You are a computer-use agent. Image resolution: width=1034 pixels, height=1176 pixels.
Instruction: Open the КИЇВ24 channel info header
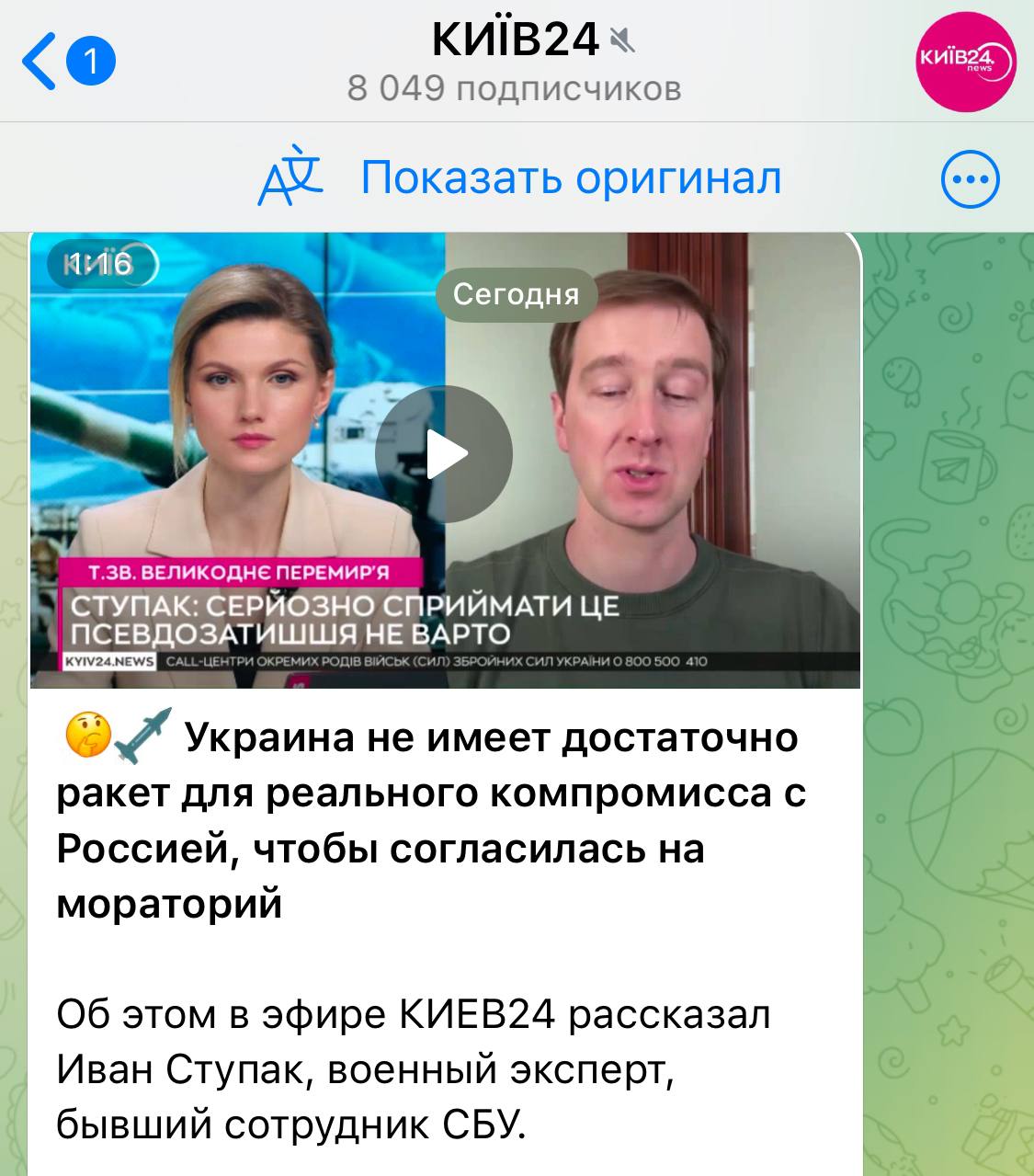click(x=515, y=61)
